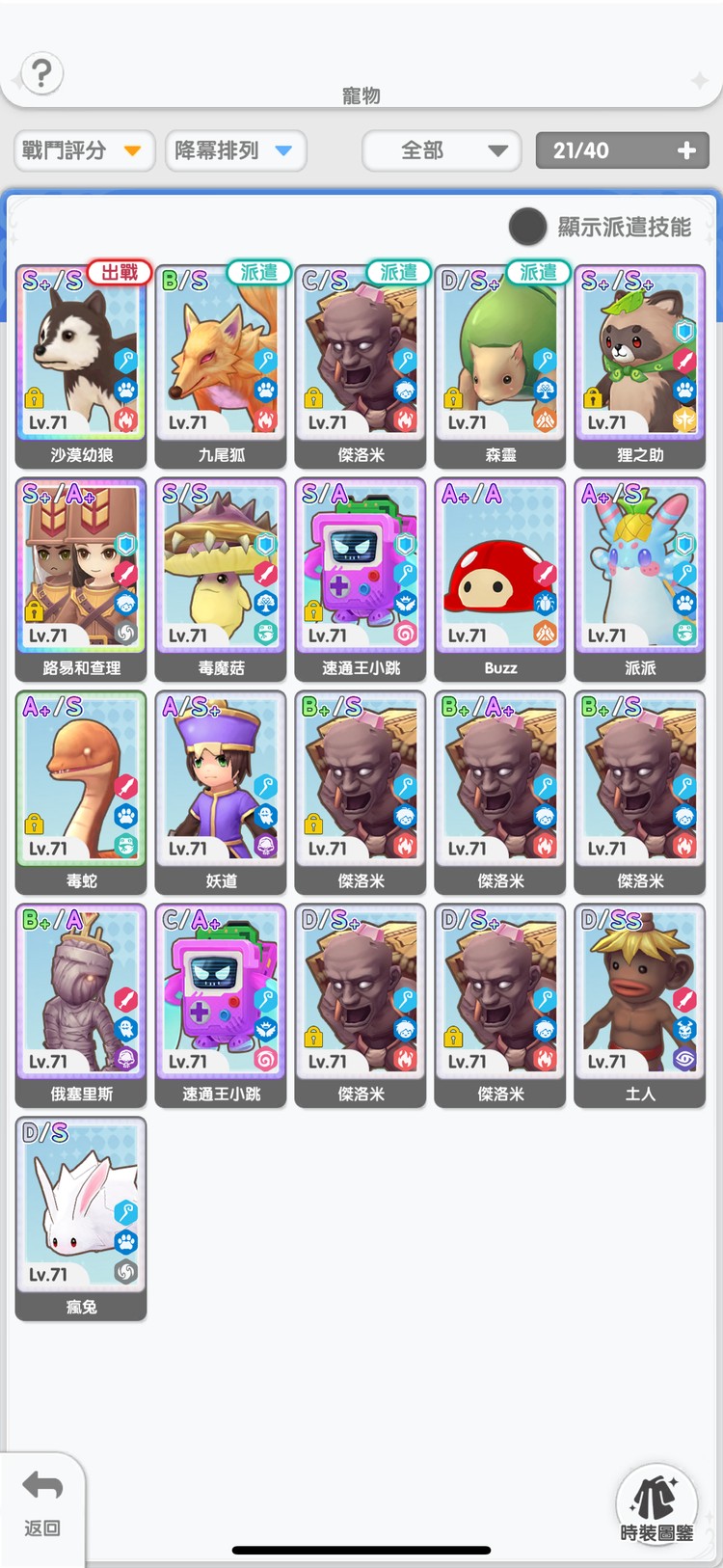Open the 戰鬥評分 sort dropdown
This screenshot has height=1568, width=723.
[x=83, y=150]
